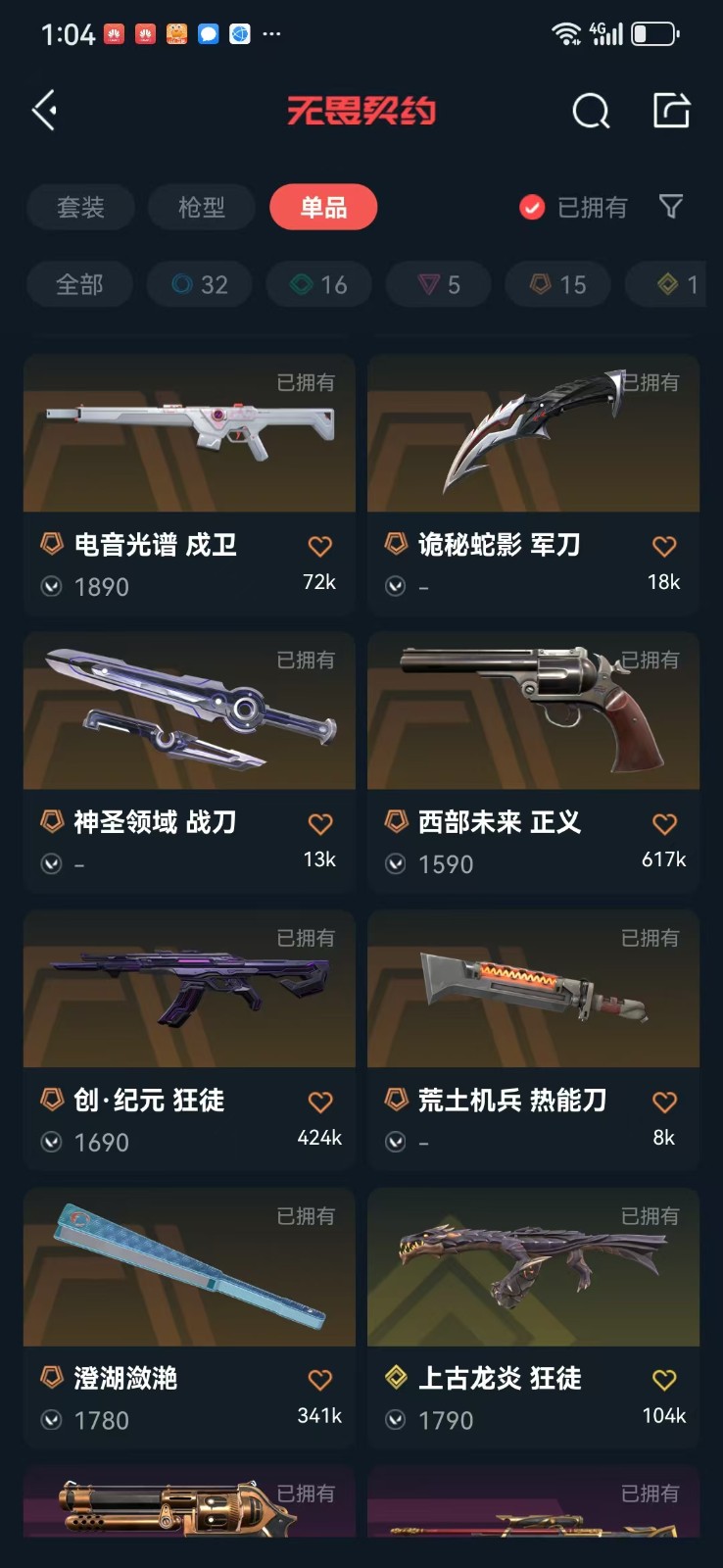
Task: Filter by the orange tier chip 15
Action: coord(558,284)
